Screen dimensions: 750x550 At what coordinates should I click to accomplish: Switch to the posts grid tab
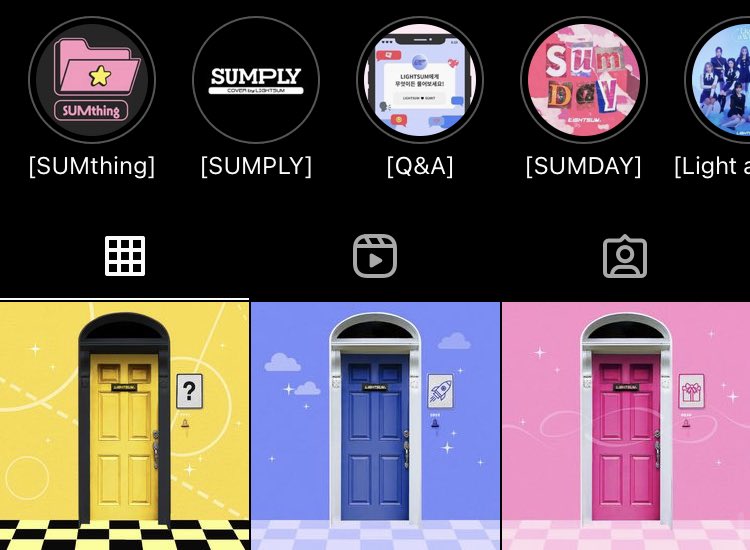pyautogui.click(x=125, y=257)
